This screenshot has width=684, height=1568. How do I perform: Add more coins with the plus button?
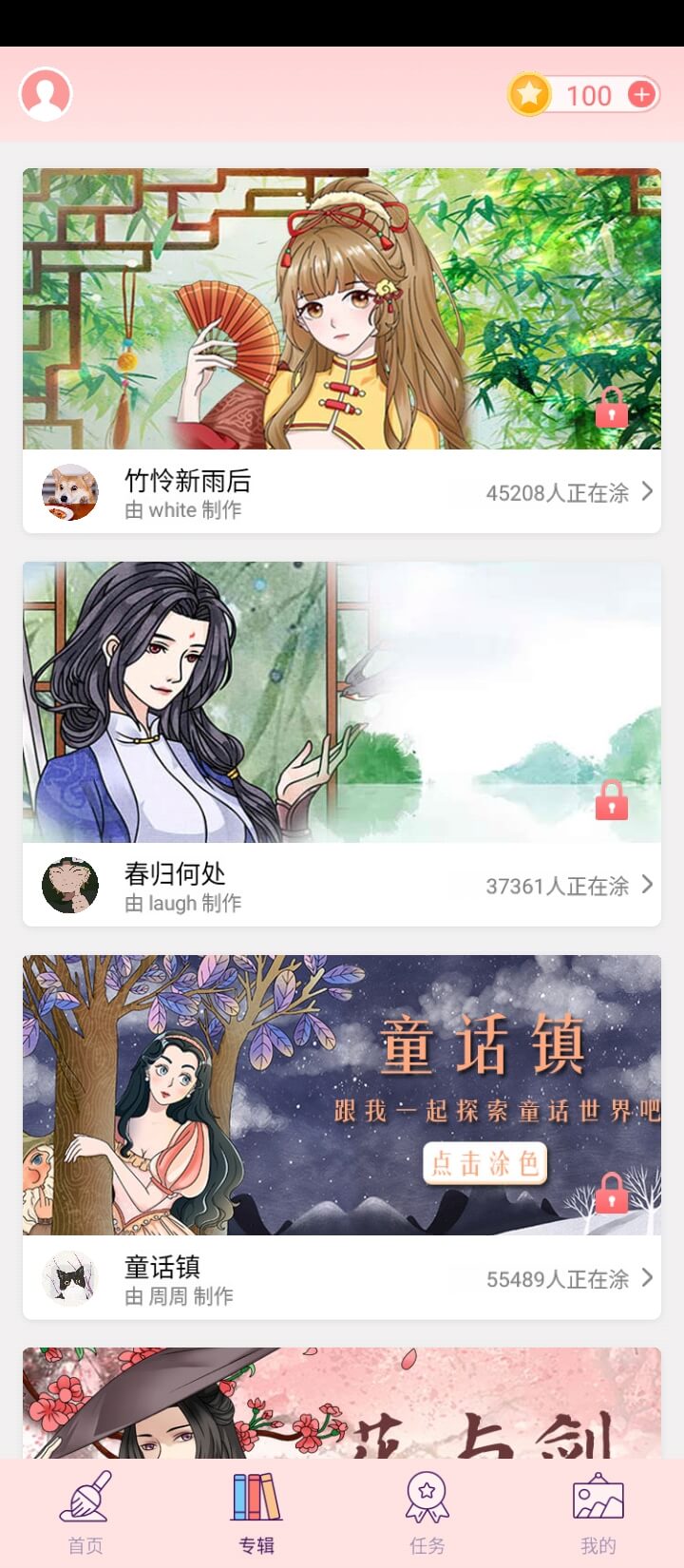[641, 94]
